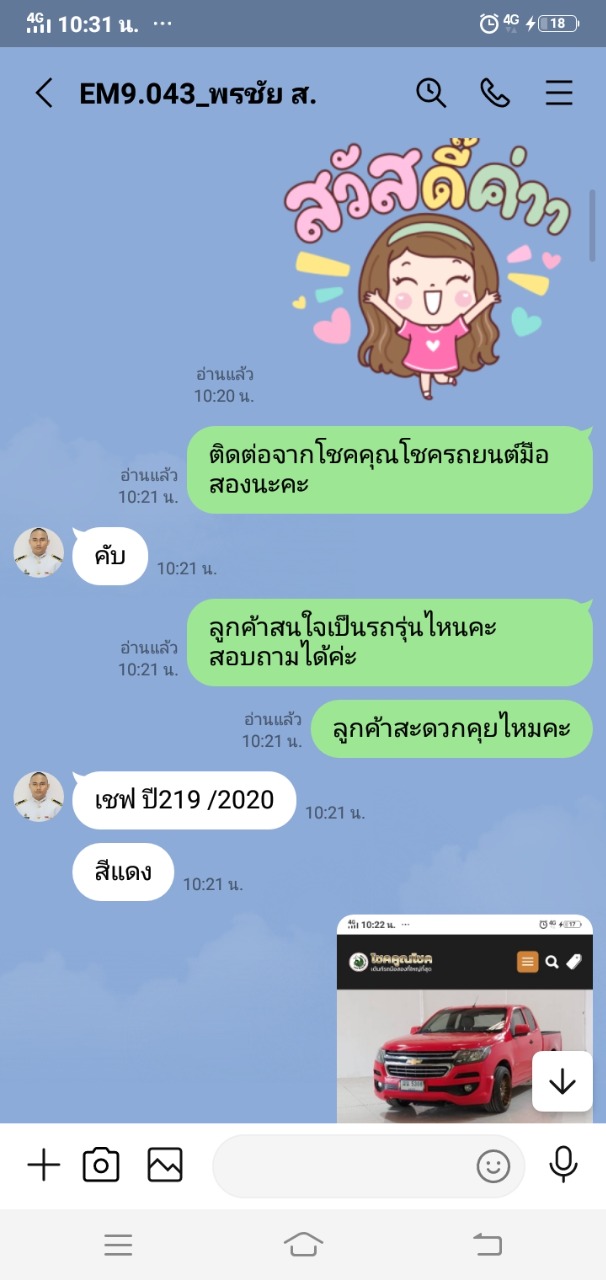Open the shared red pickup truck screenshot
This screenshot has width=606, height=1280.
pos(464,1018)
